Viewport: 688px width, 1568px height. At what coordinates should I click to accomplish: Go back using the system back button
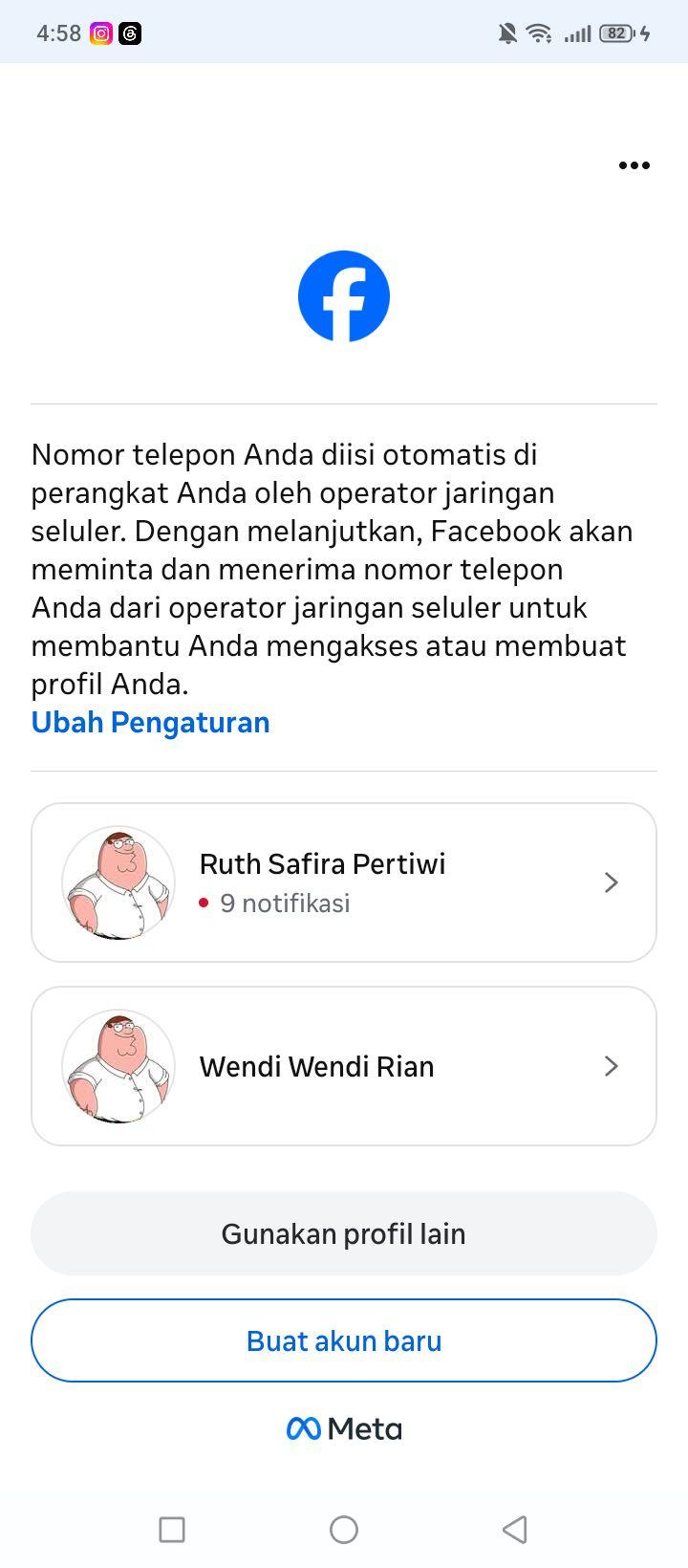point(515,1529)
